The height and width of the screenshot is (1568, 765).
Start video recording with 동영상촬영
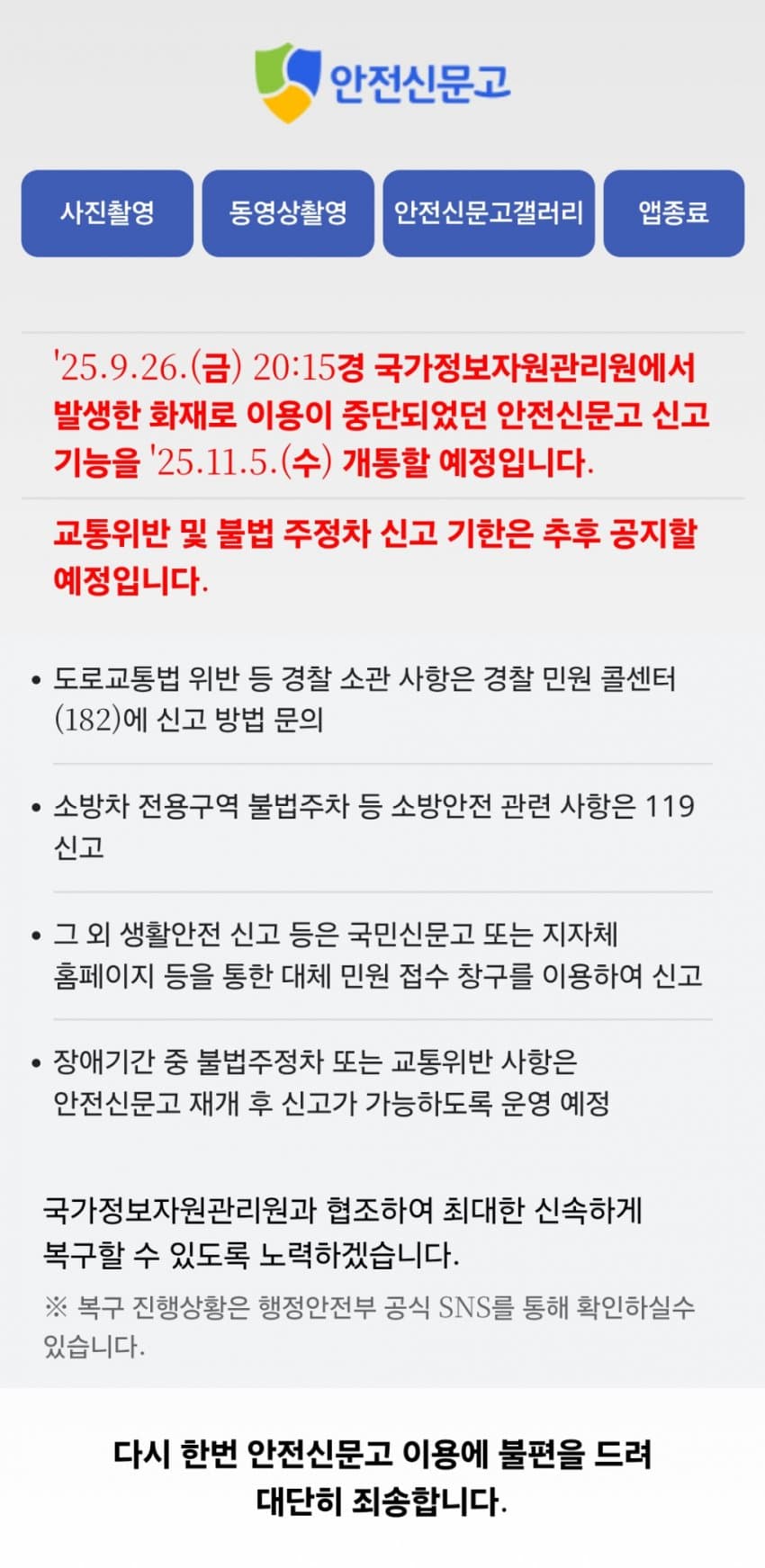pos(288,213)
